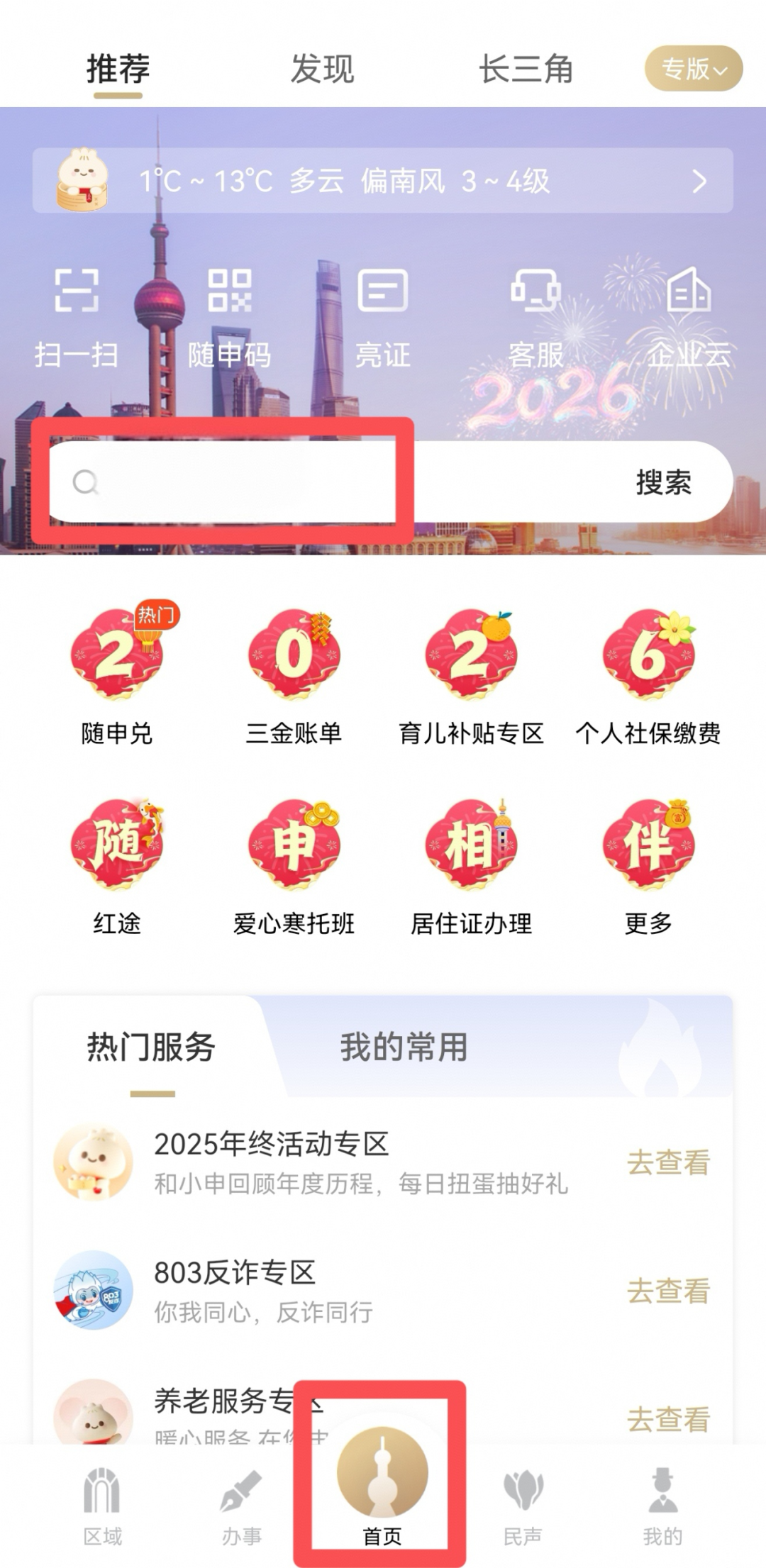Open 随申兑 service
766x1568 pixels.
click(x=117, y=674)
